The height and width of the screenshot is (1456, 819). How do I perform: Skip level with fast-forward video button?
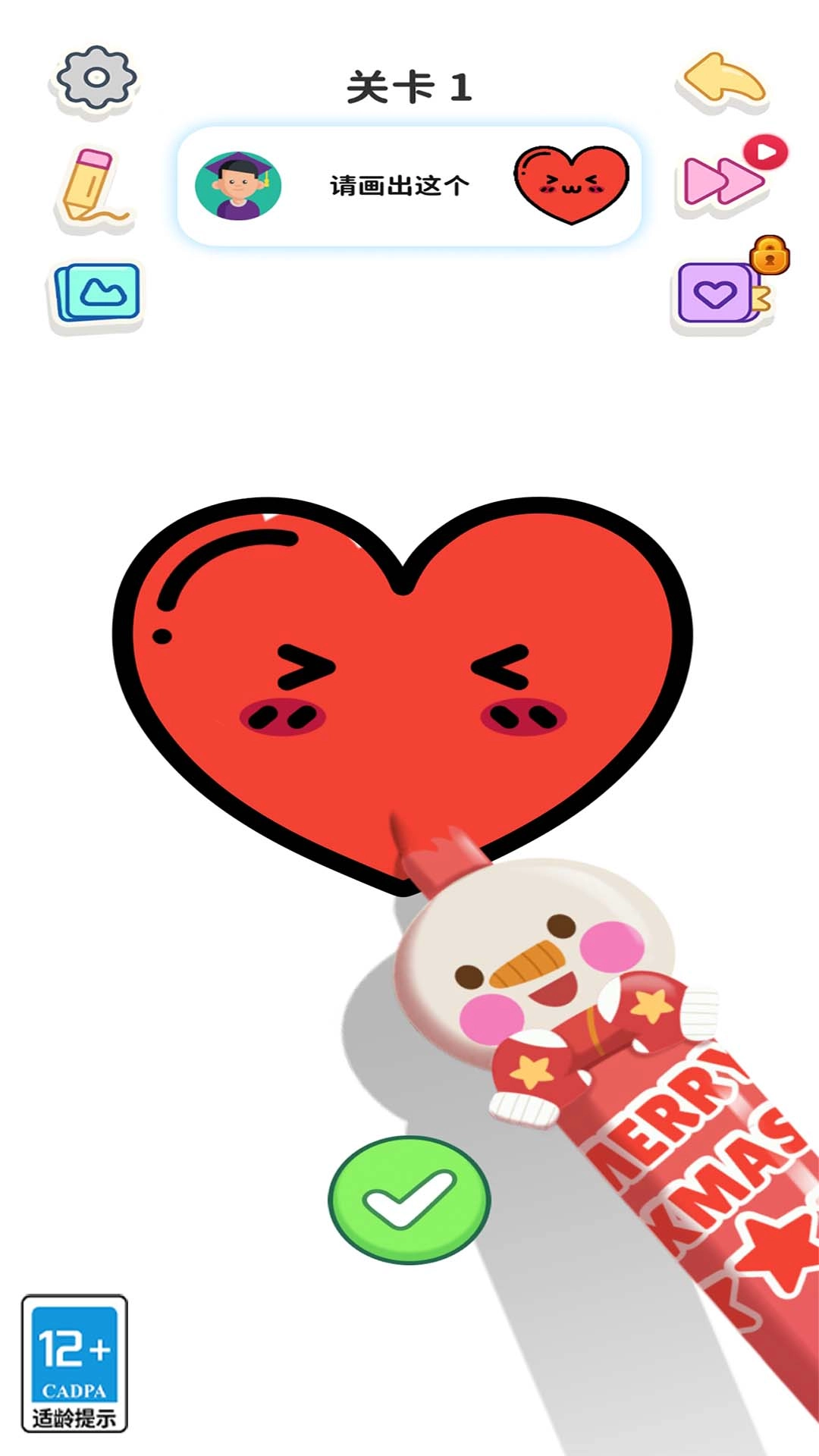click(726, 180)
